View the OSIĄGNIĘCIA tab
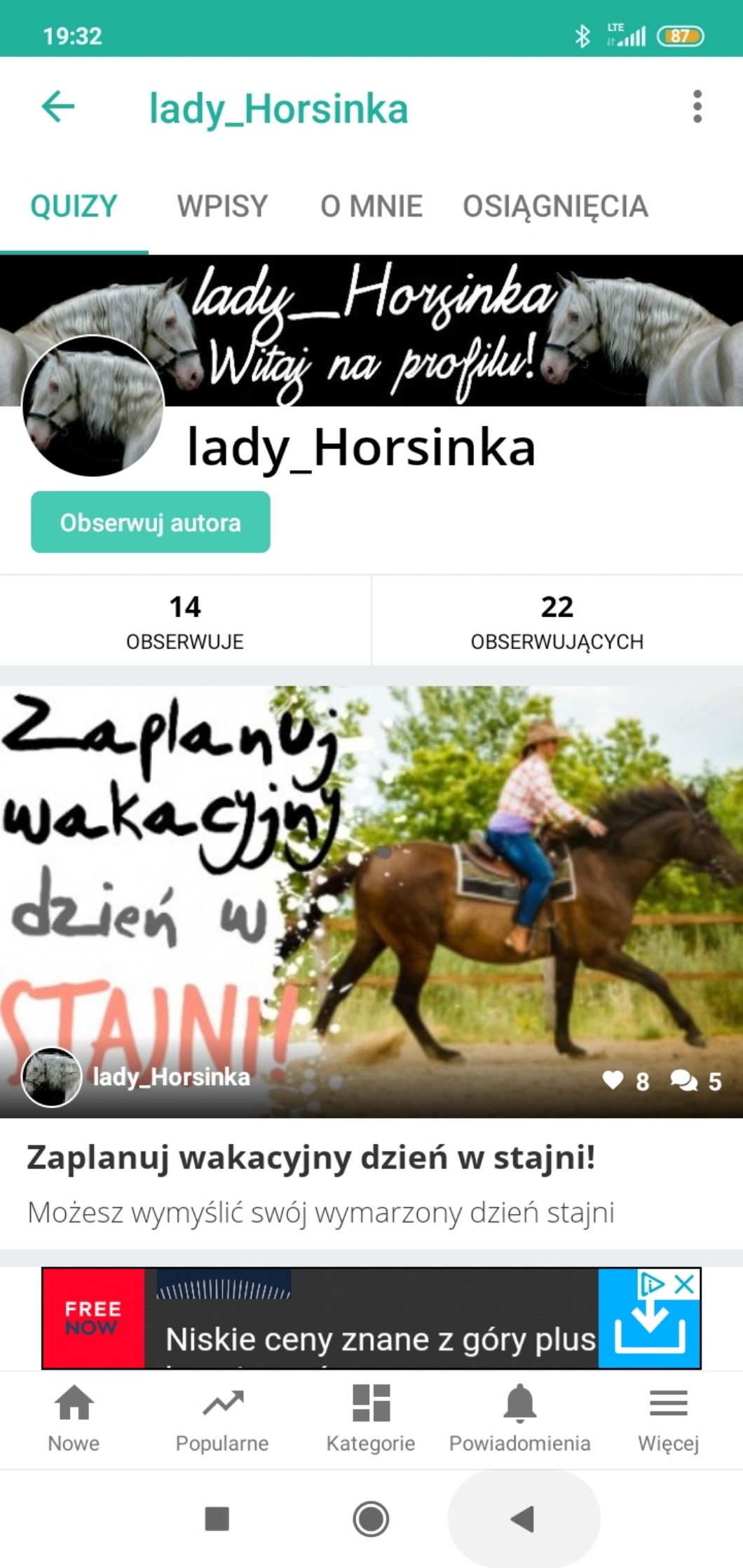Image resolution: width=743 pixels, height=1568 pixels. click(x=555, y=206)
